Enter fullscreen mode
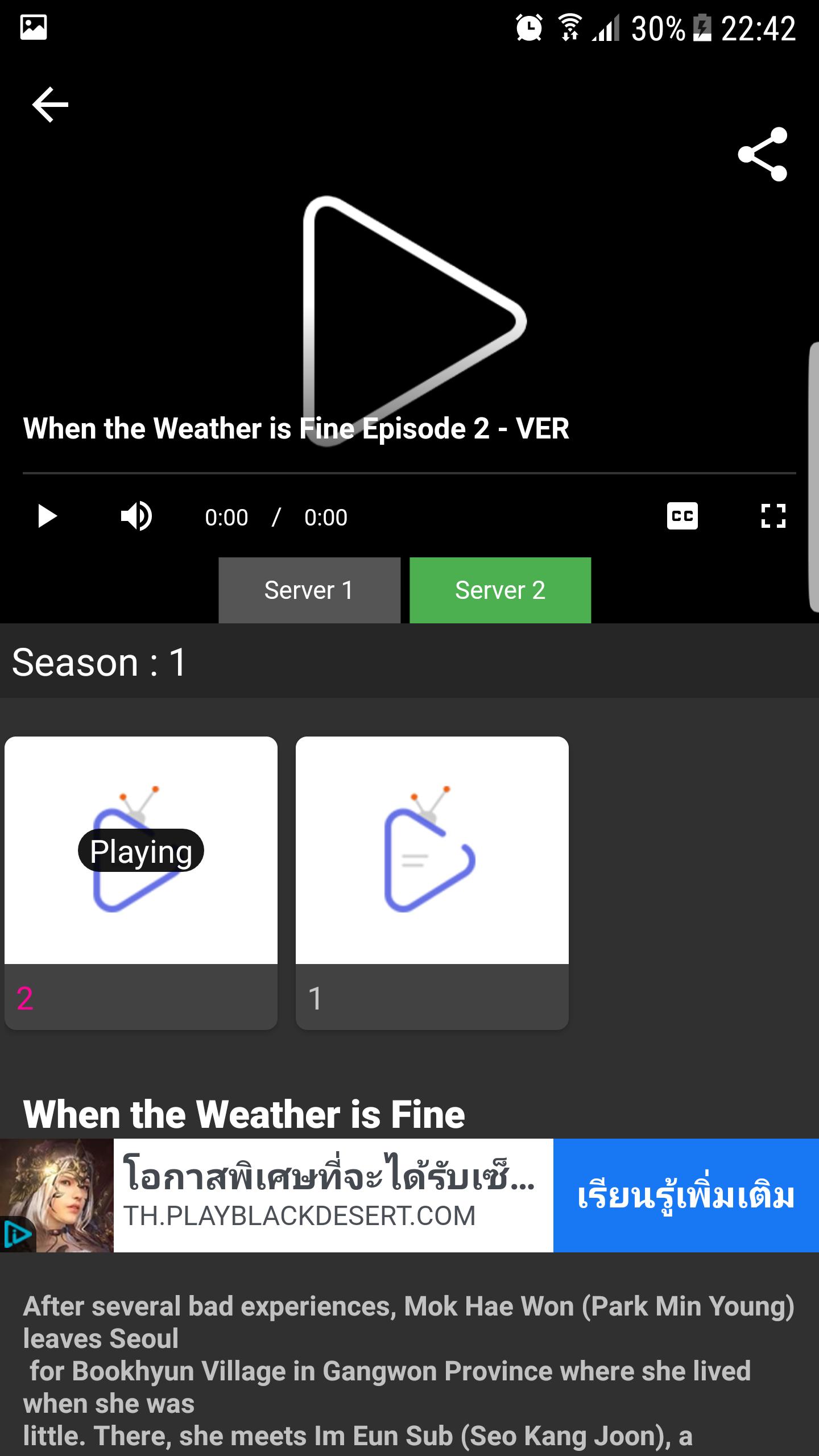The height and width of the screenshot is (1456, 819). [773, 516]
